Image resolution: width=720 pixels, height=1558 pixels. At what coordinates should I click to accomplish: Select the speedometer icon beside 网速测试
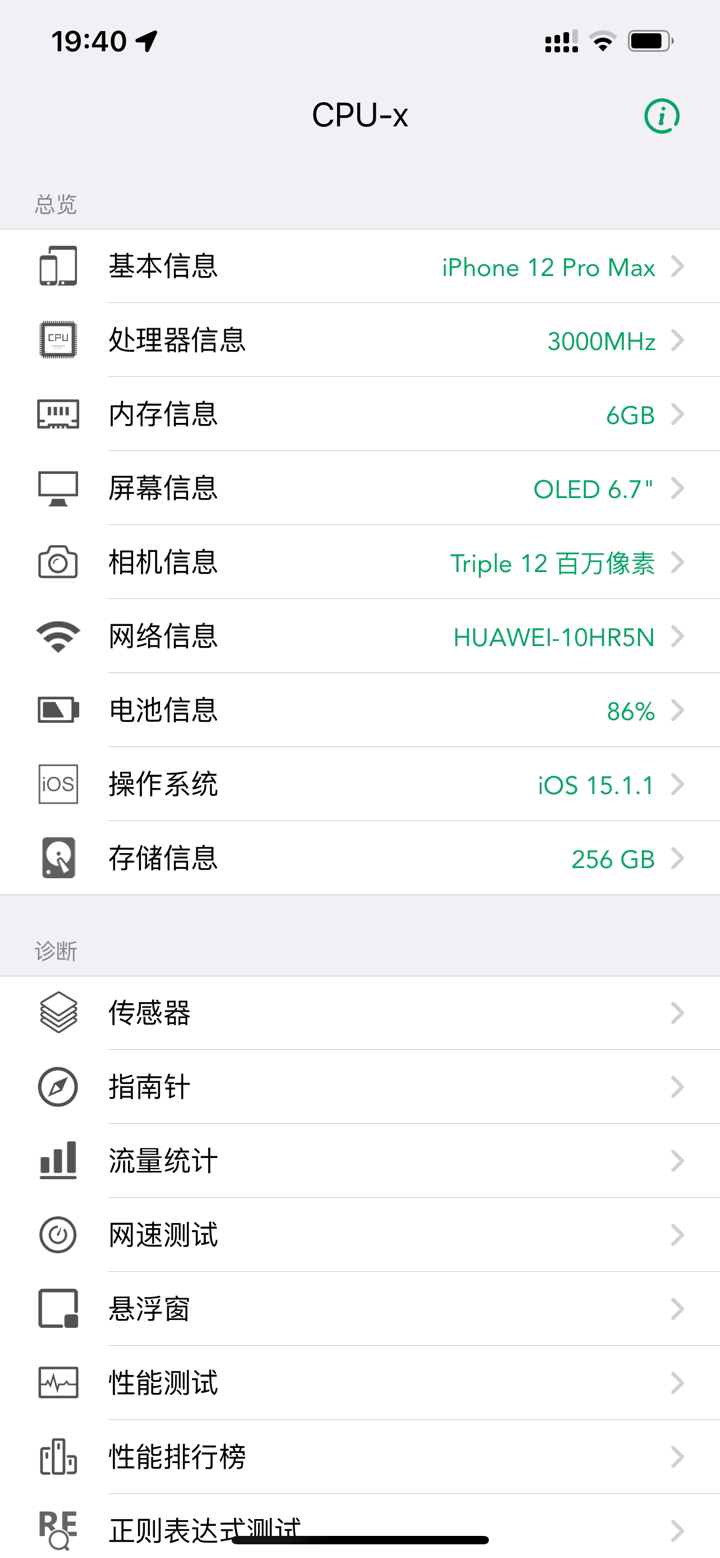click(57, 1234)
